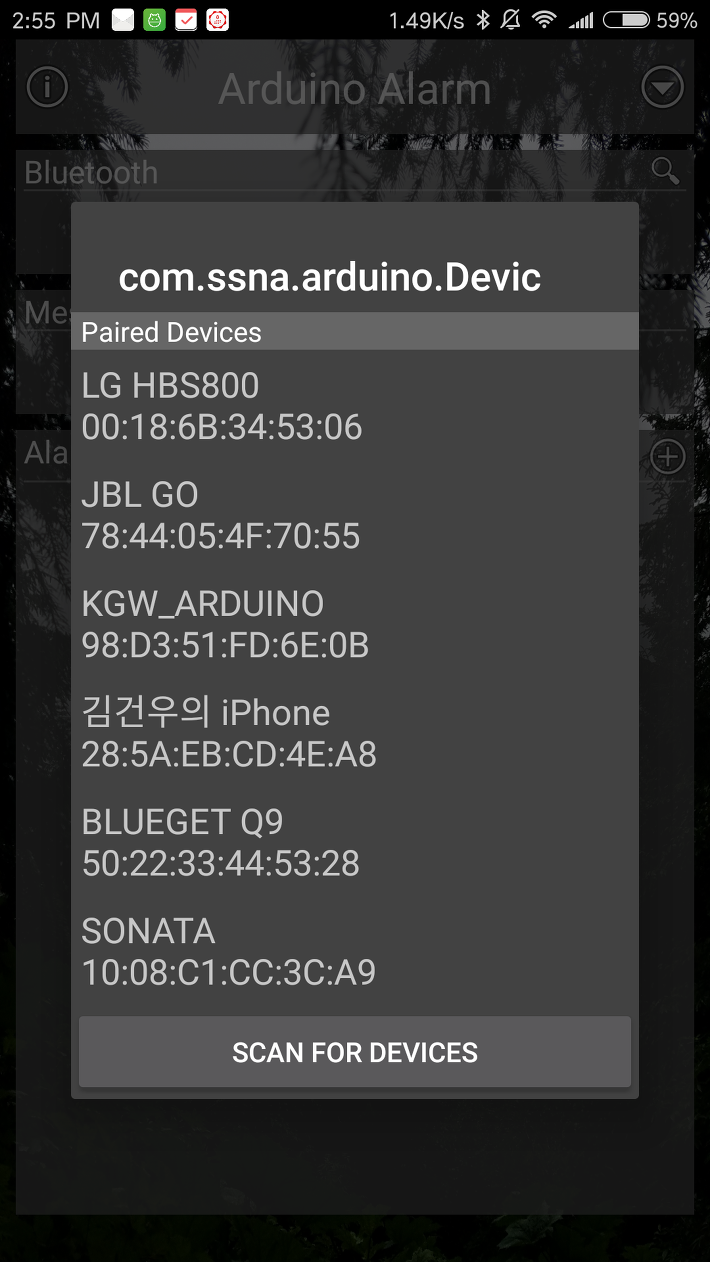Connect to KGW_ARDUINO device
710x1262 pixels.
[x=355, y=624]
